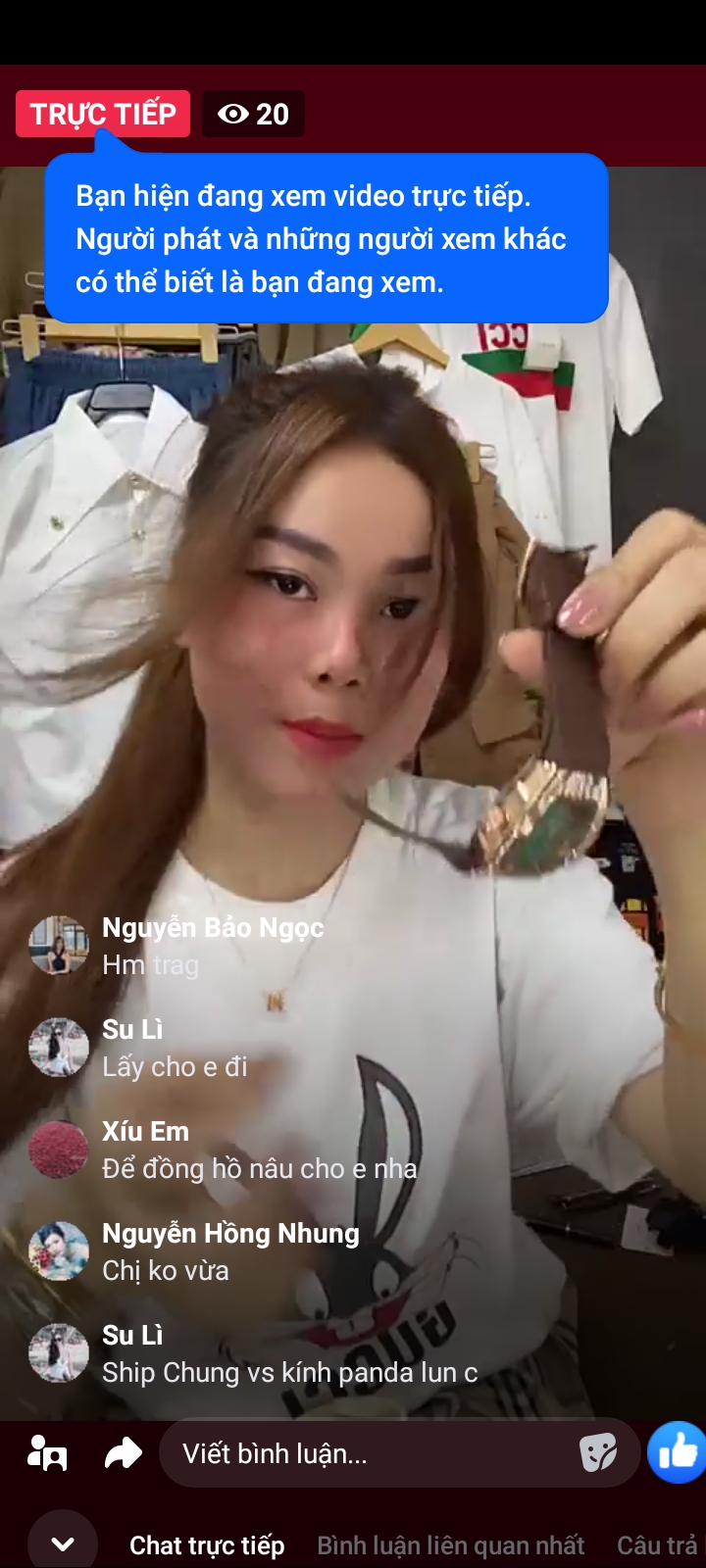Switch to Chat trực tiếp tab
The image size is (706, 1568).
point(207,1545)
